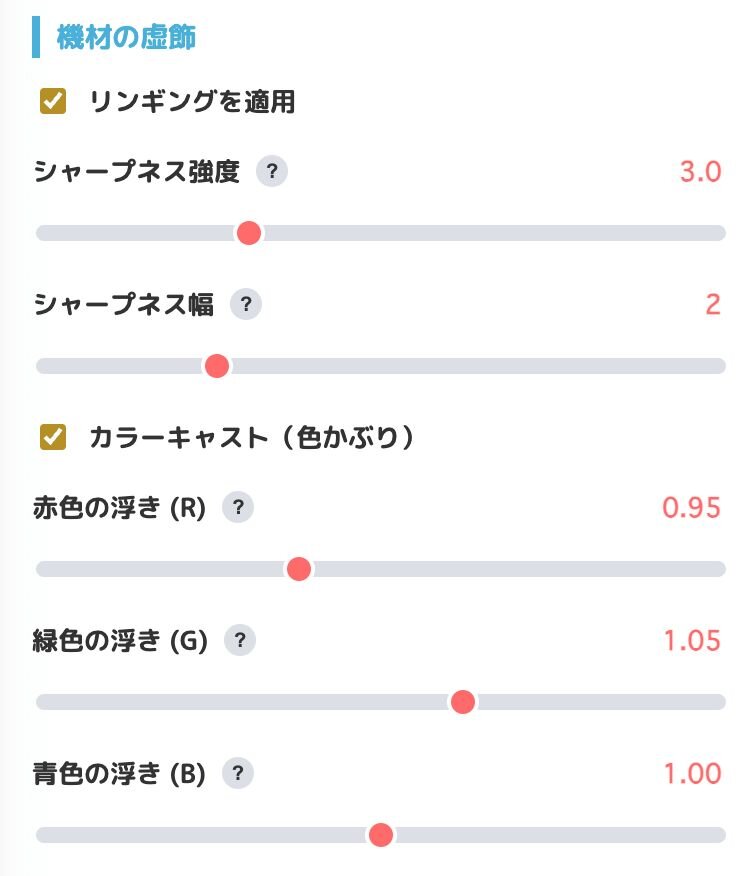This screenshot has width=751, height=876.
Task: Change the 緑色の浮き (G) slider value
Action: pyautogui.click(x=462, y=702)
